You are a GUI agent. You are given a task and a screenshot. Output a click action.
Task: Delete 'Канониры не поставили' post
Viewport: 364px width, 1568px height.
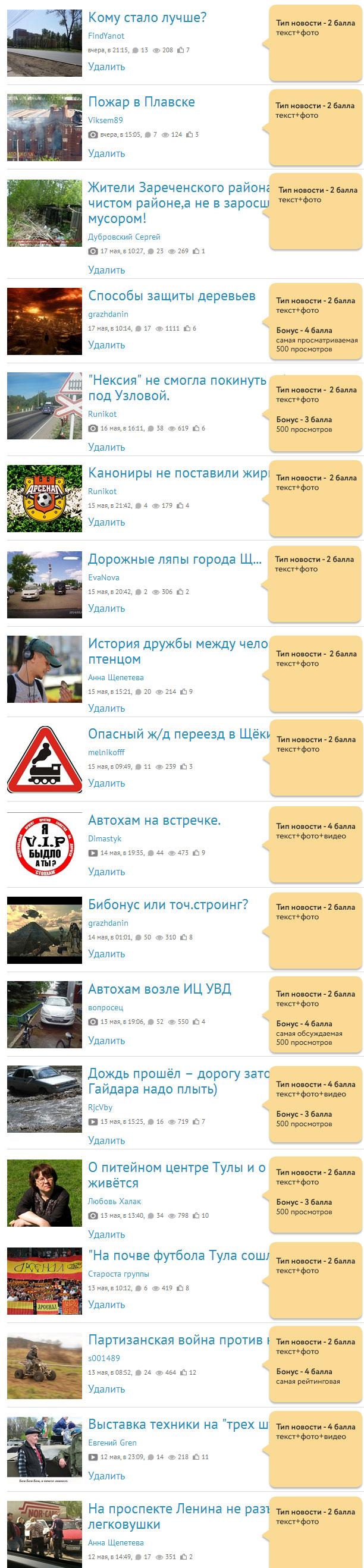pos(106,522)
